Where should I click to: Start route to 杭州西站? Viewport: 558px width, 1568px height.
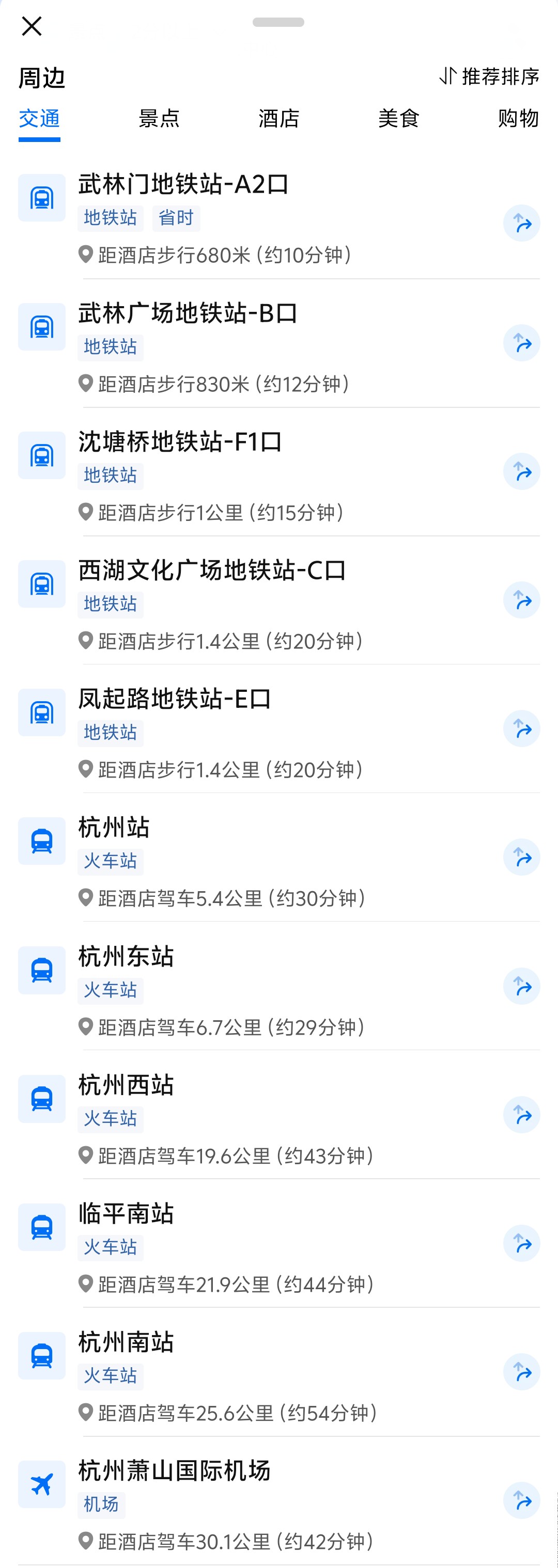pos(521,1115)
